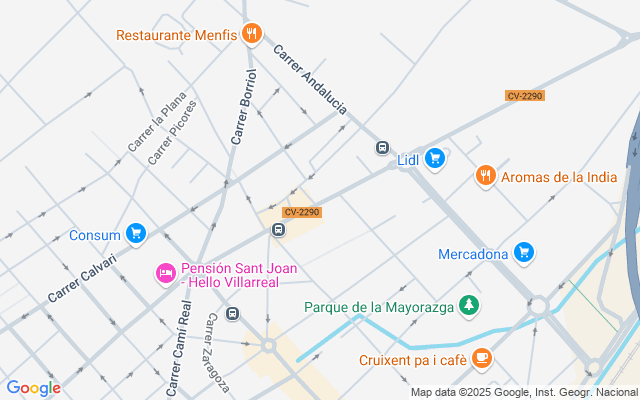Select the Lidl supermarket pin

click(x=434, y=159)
